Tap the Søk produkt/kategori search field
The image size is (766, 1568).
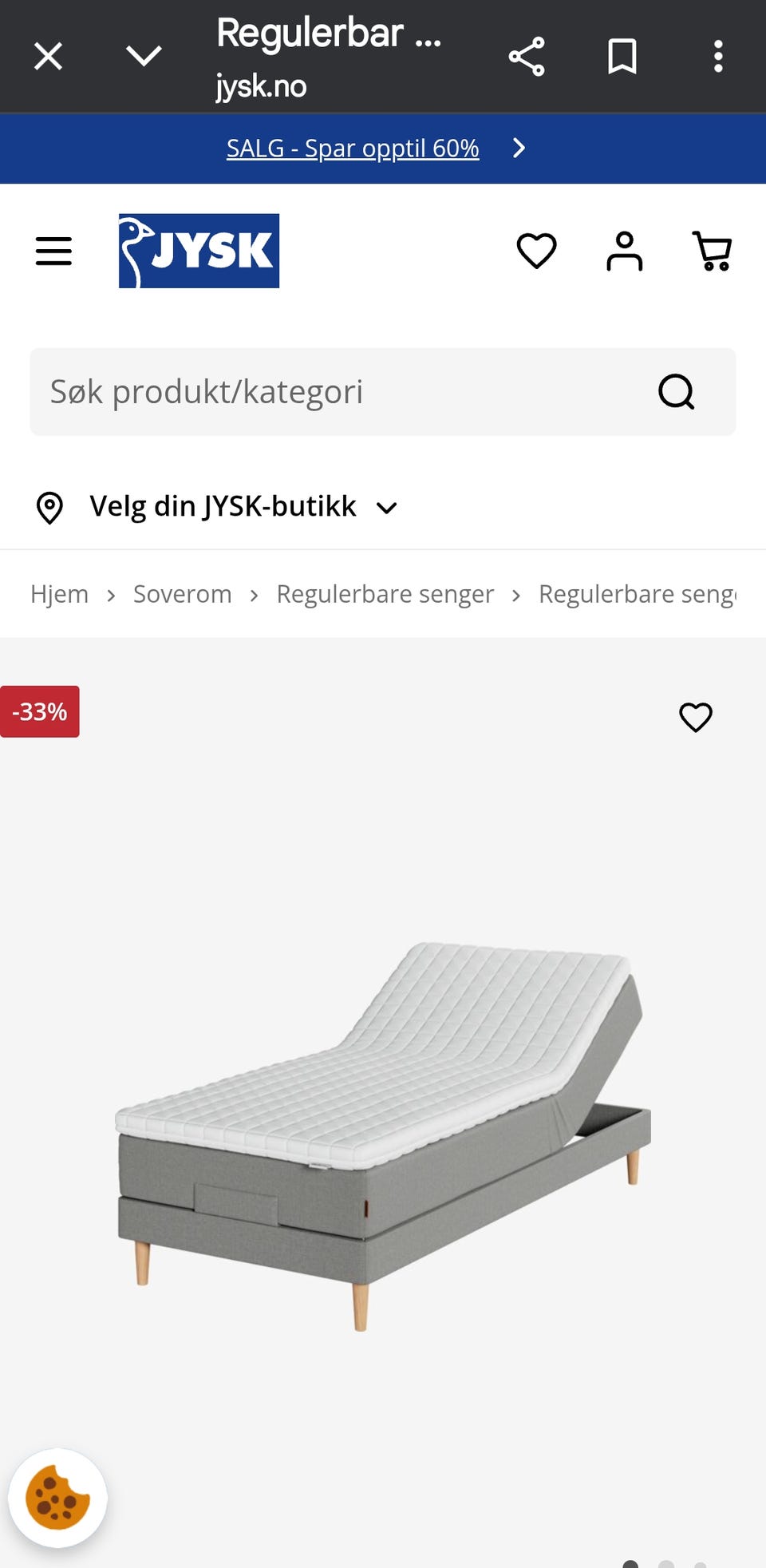click(343, 391)
